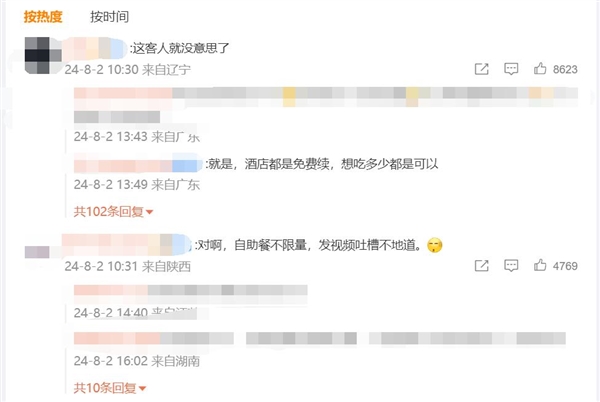Reply to the comment about 自助餐不限量
Screen dimensions: 600x402
pyautogui.click(x=511, y=266)
